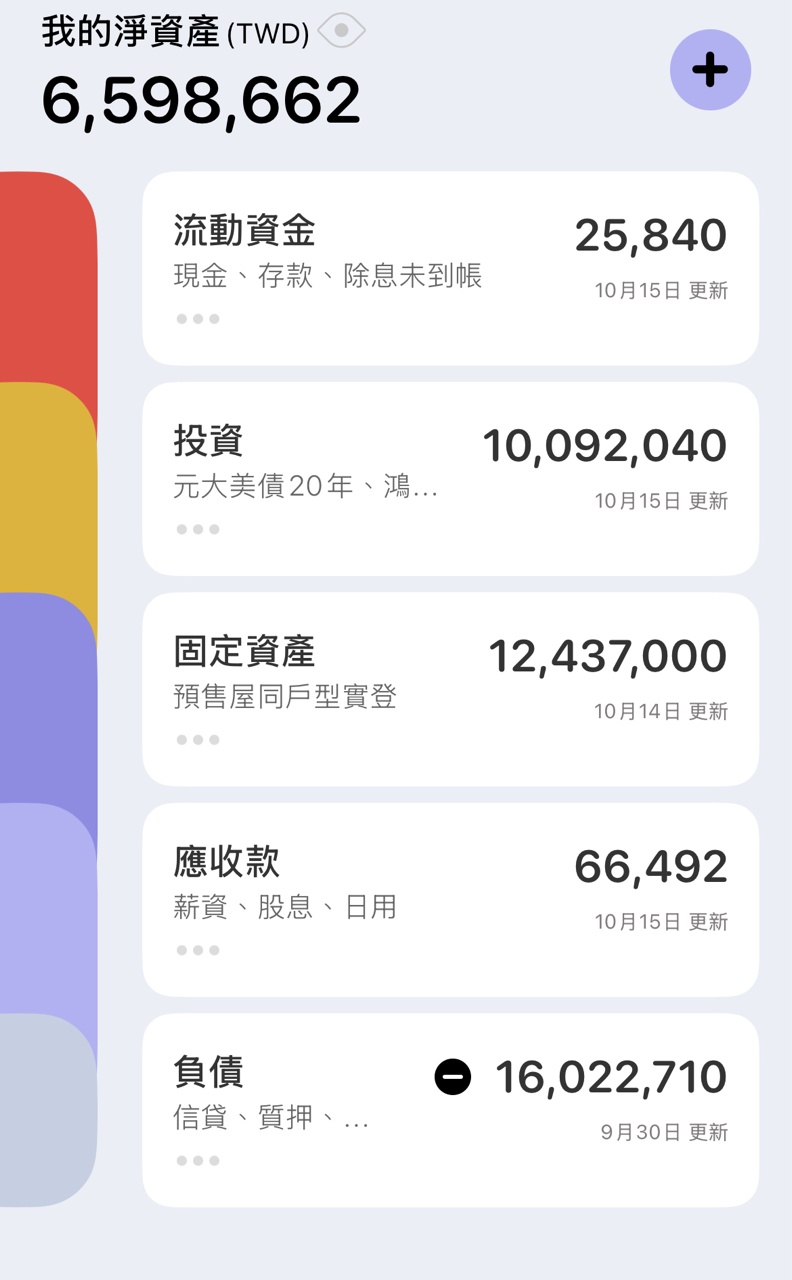Show more options for 負債
792x1280 pixels.
[x=198, y=1161]
